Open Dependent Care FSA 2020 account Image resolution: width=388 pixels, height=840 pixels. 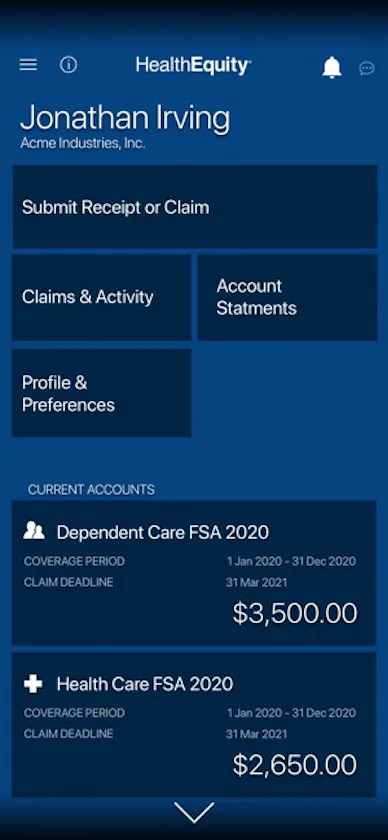tap(194, 573)
